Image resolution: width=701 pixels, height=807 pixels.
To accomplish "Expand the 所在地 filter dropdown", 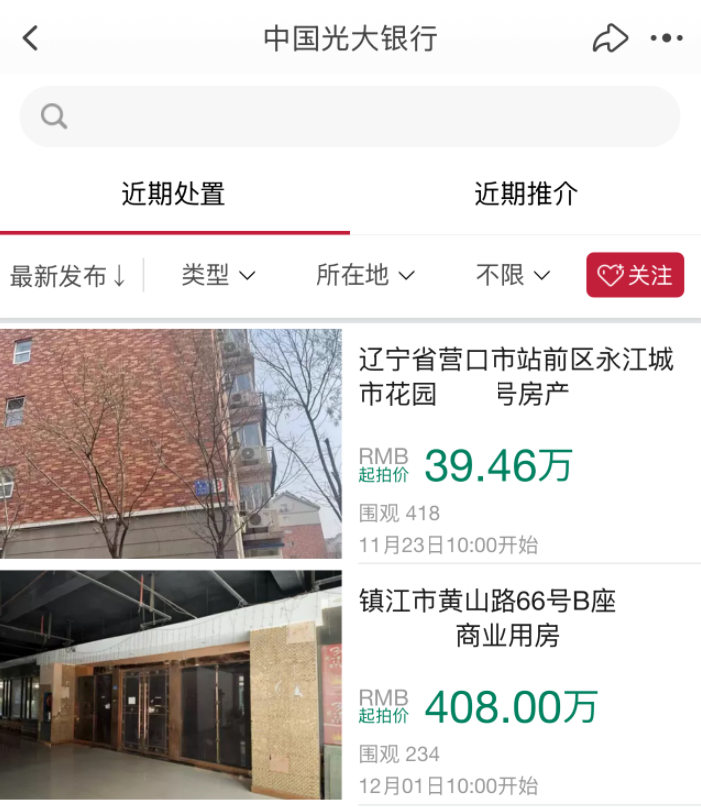I will coord(365,275).
